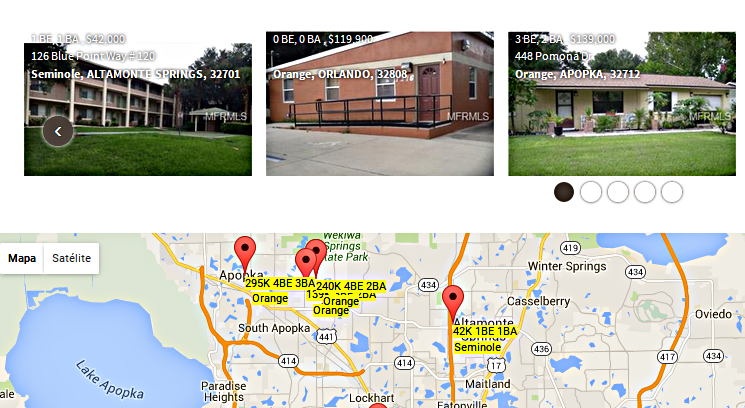Open the Orlando 32808 listing card
This screenshot has width=745, height=408.
tap(379, 110)
